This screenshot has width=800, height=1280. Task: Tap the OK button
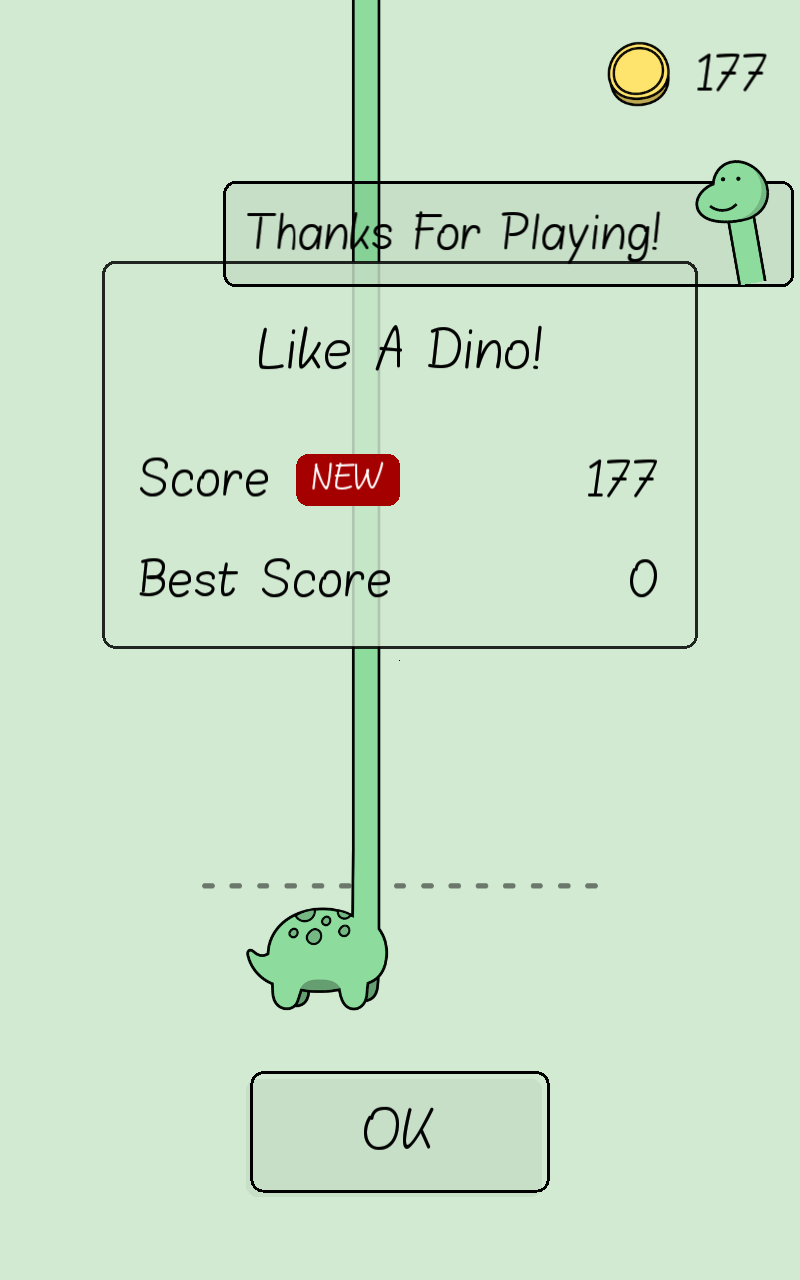click(x=399, y=1132)
